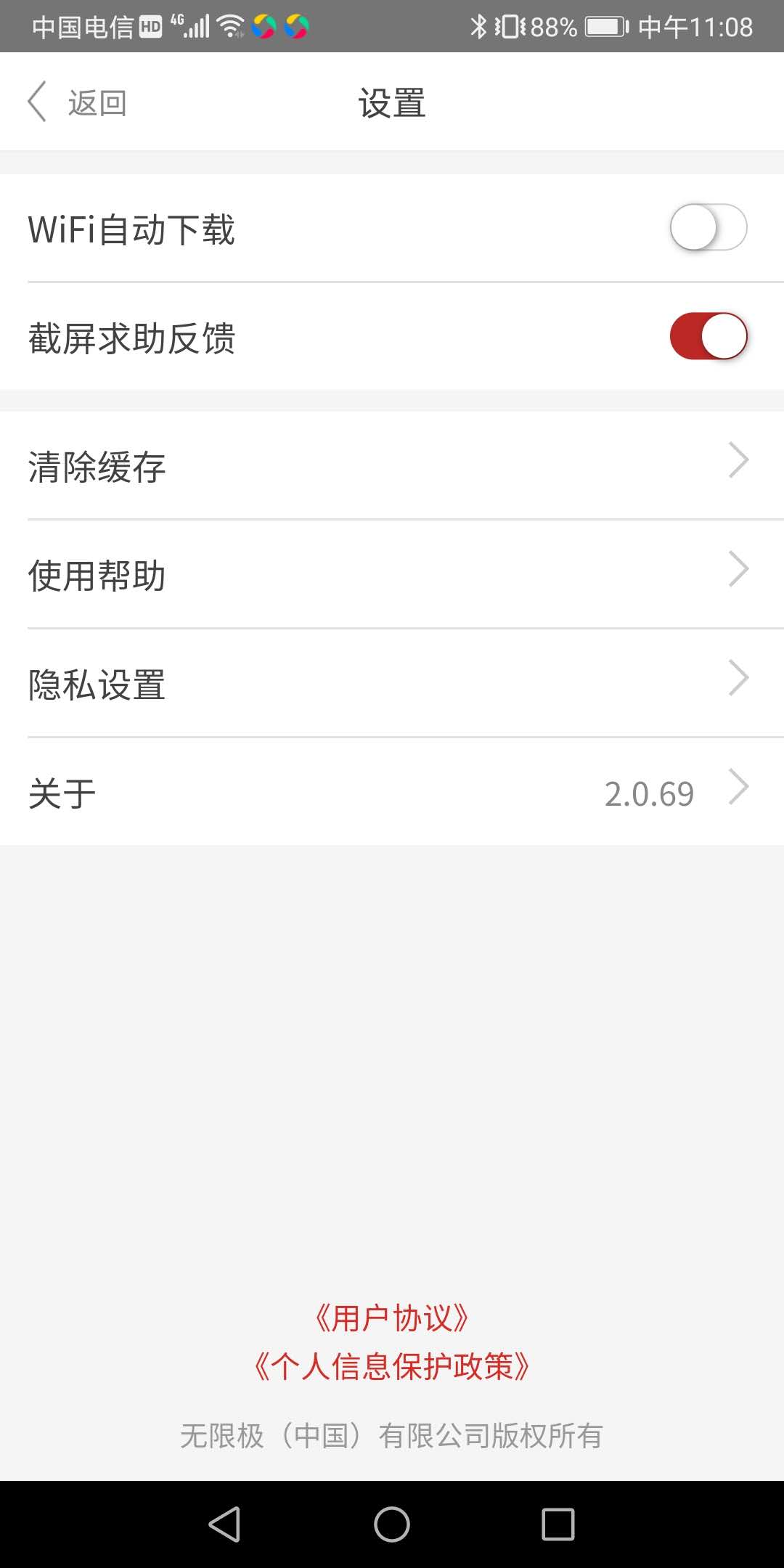Tap the Android home circle button
The width and height of the screenshot is (784, 1568).
(391, 1524)
